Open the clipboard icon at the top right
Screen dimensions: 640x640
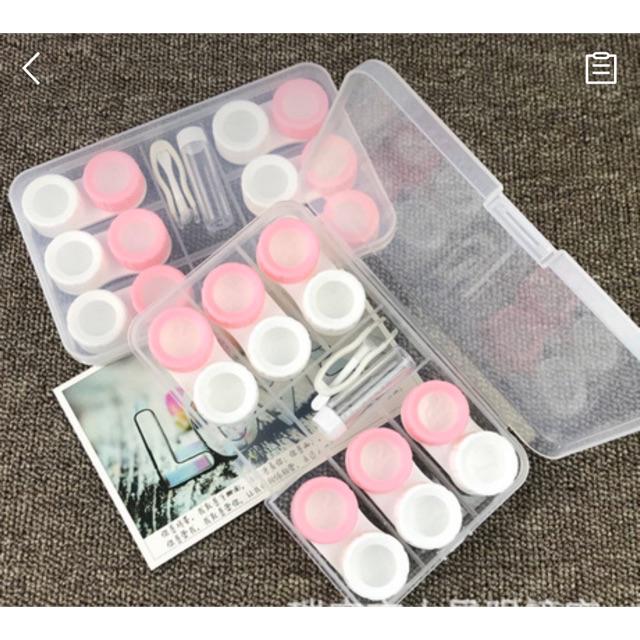pos(601,68)
